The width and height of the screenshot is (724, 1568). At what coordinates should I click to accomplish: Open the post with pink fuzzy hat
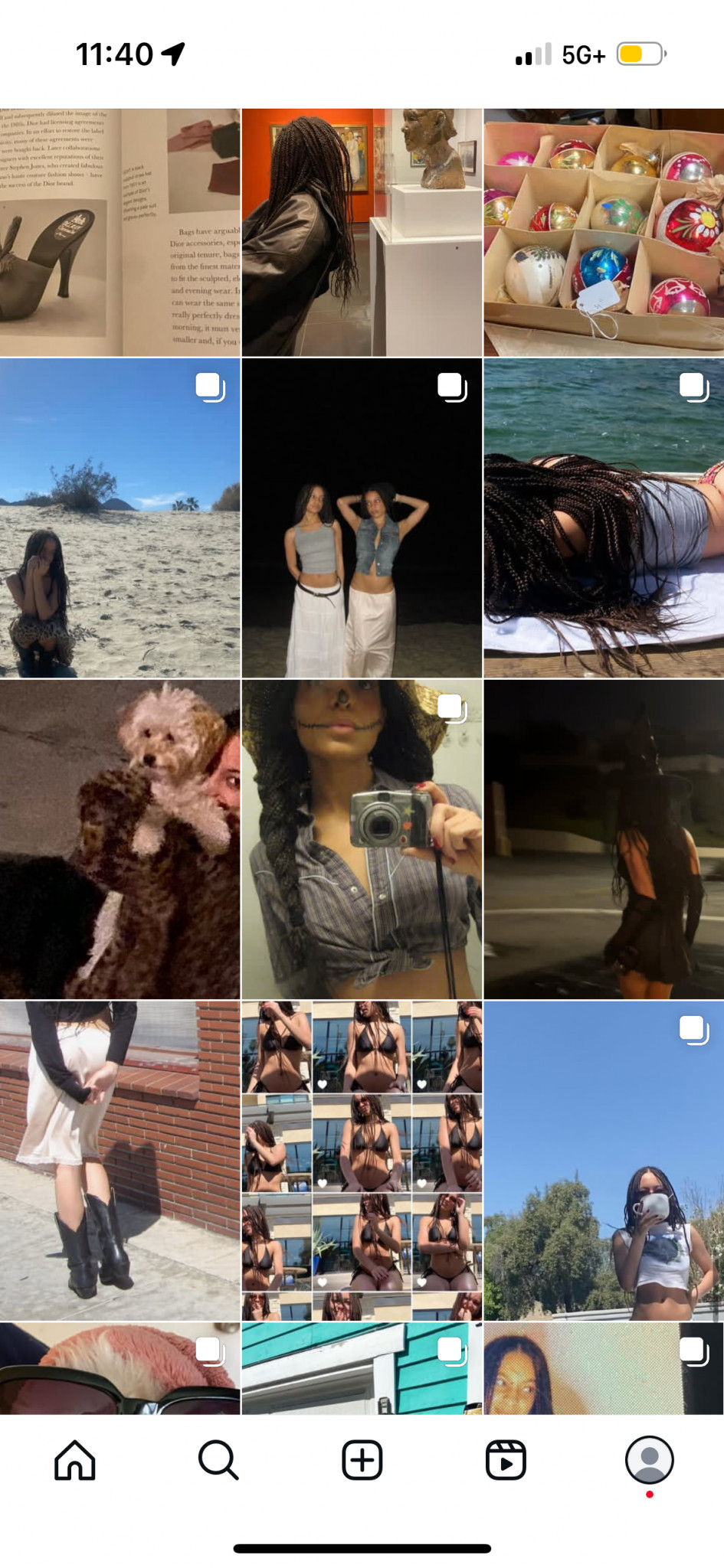pos(120,1367)
